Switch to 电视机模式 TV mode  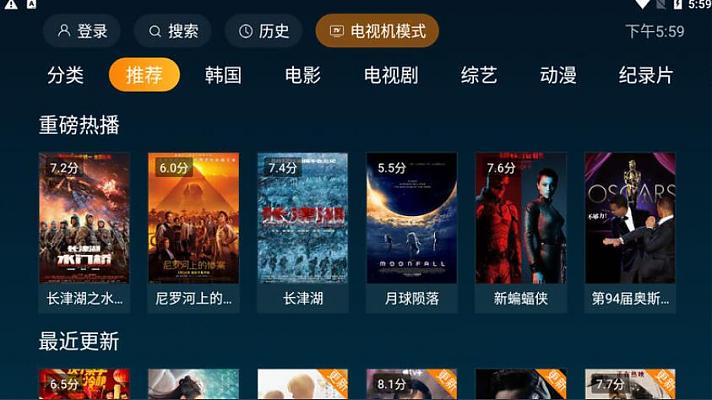point(377,31)
